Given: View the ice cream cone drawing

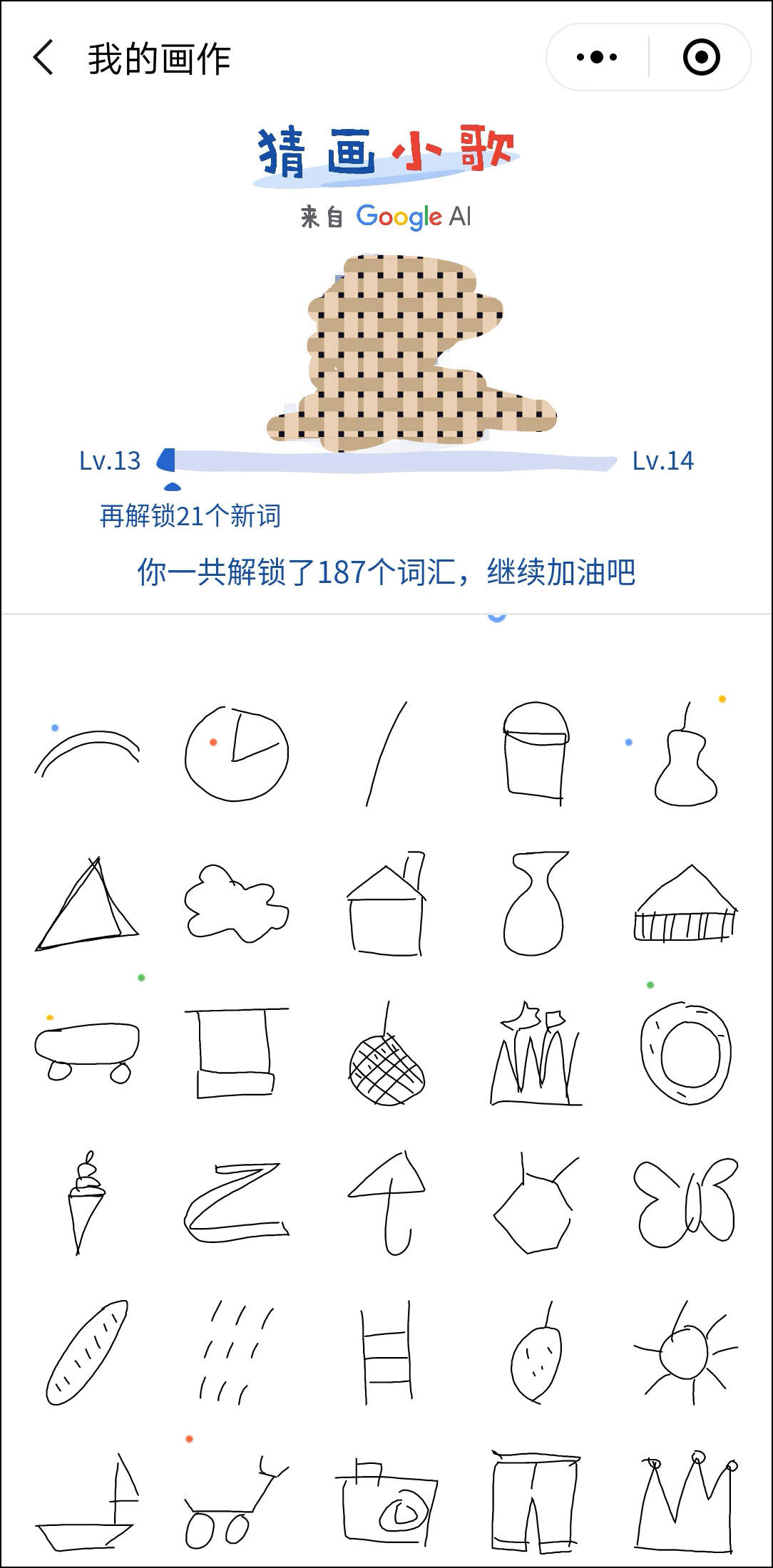Looking at the screenshot, I should [x=87, y=1202].
